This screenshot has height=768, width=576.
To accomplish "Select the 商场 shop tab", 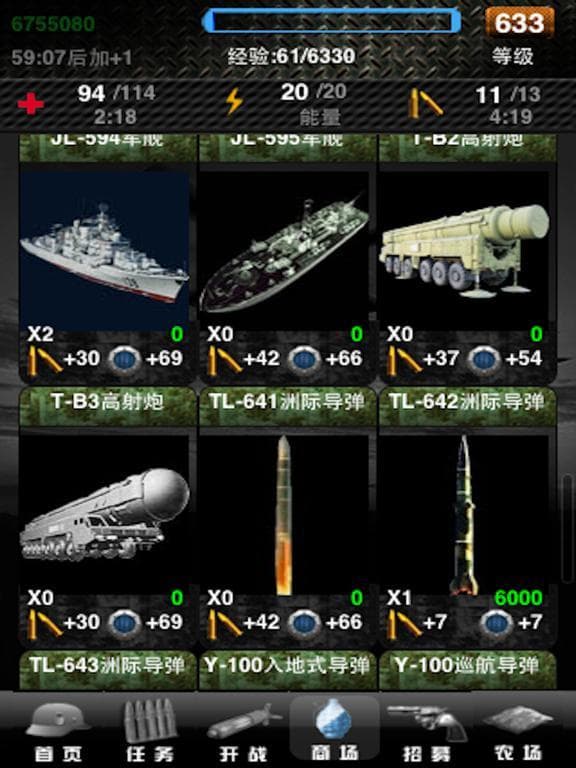I will [335, 730].
